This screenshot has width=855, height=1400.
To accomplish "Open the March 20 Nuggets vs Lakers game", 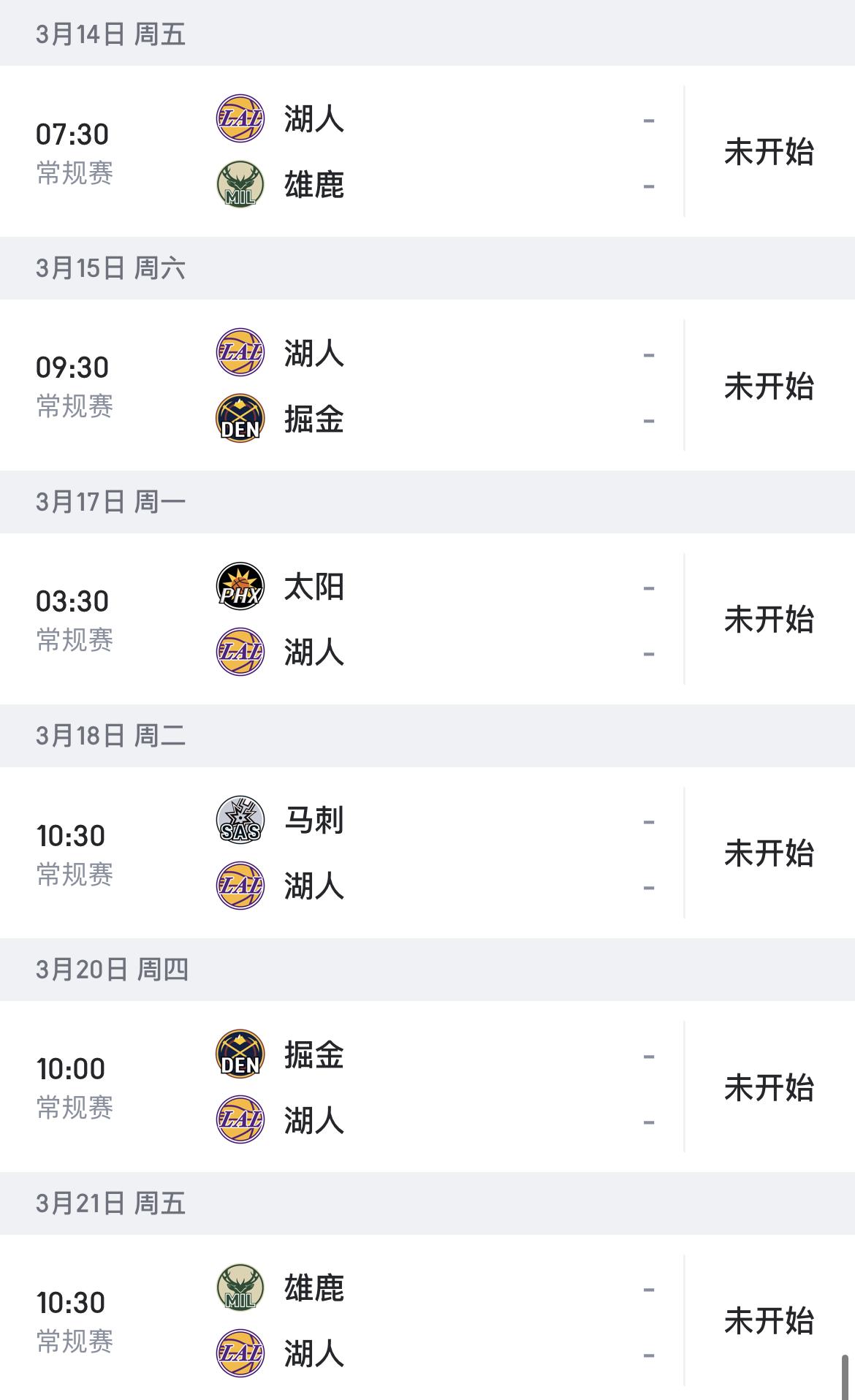I will [427, 1087].
